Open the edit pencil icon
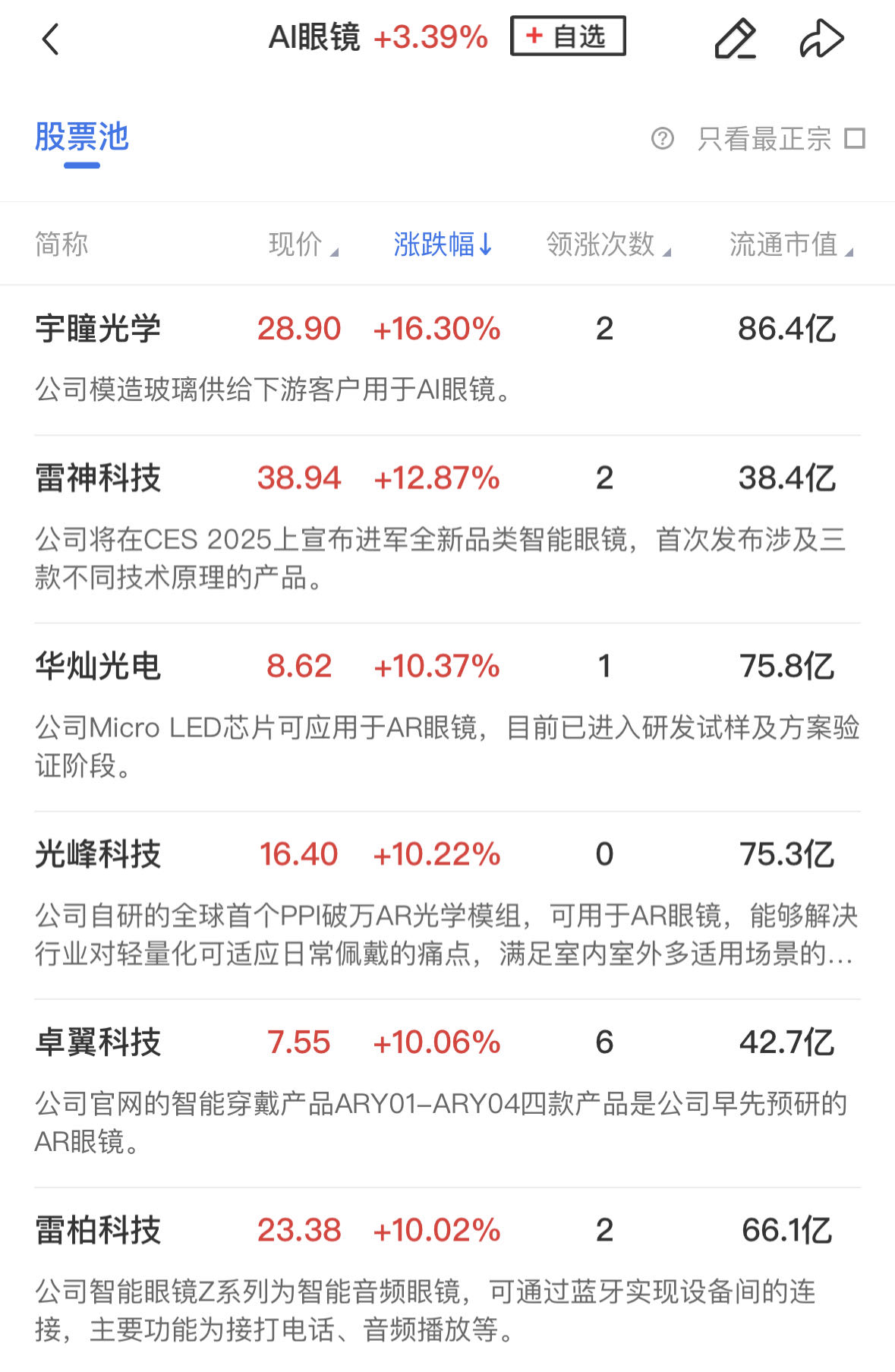 click(x=735, y=39)
